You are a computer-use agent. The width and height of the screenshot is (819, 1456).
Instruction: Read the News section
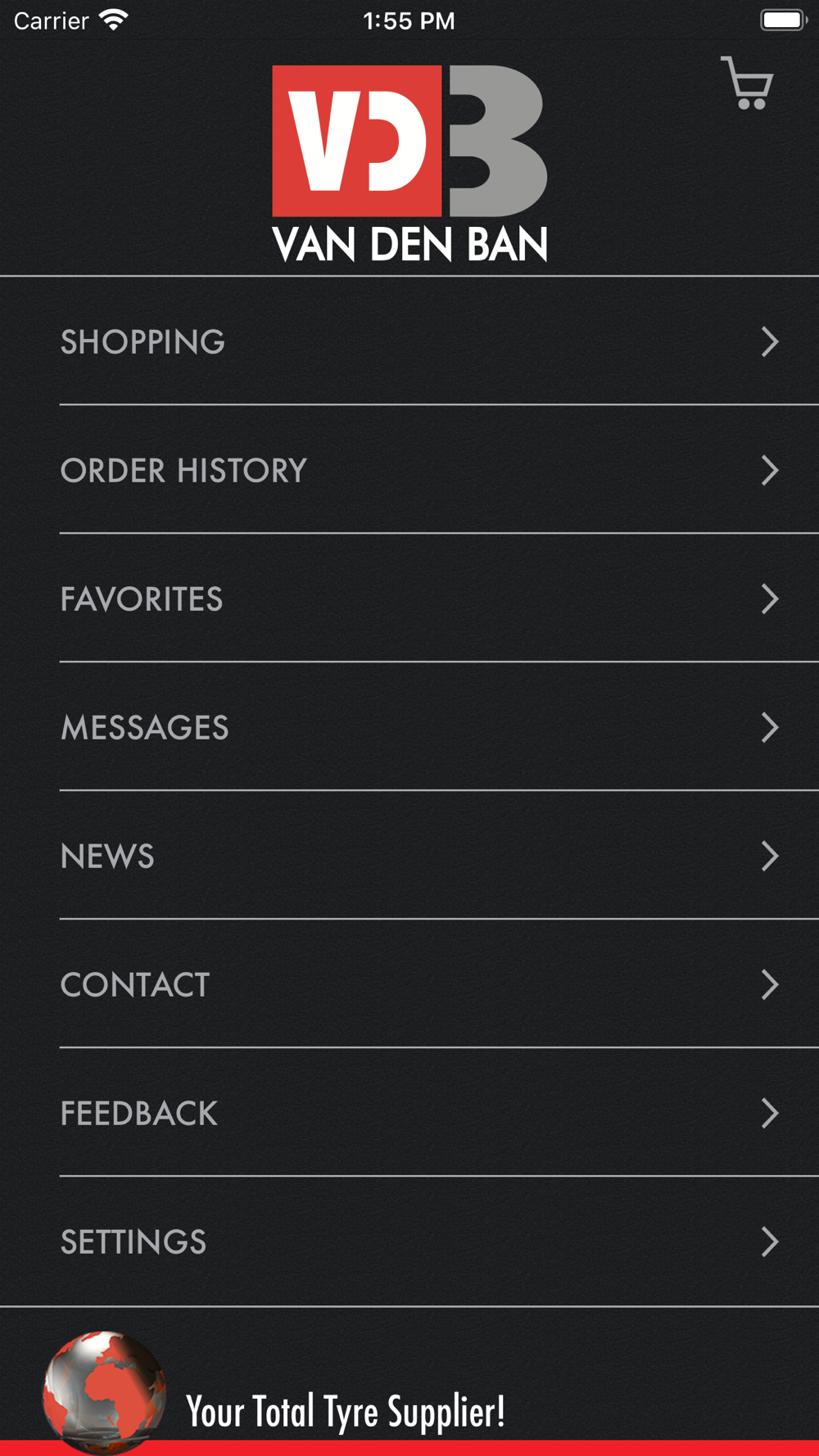point(409,856)
